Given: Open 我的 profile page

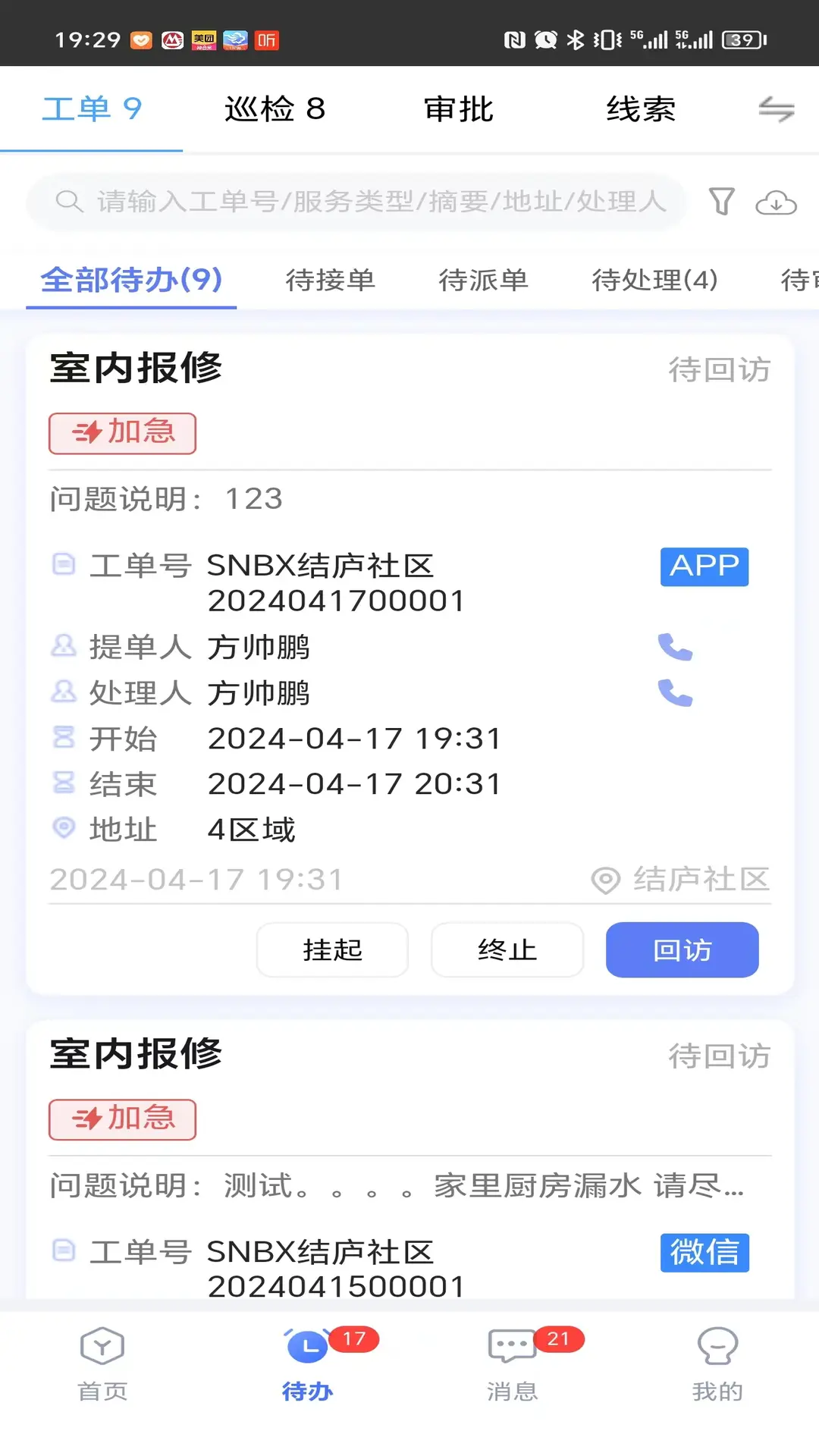Looking at the screenshot, I should coord(717,1361).
